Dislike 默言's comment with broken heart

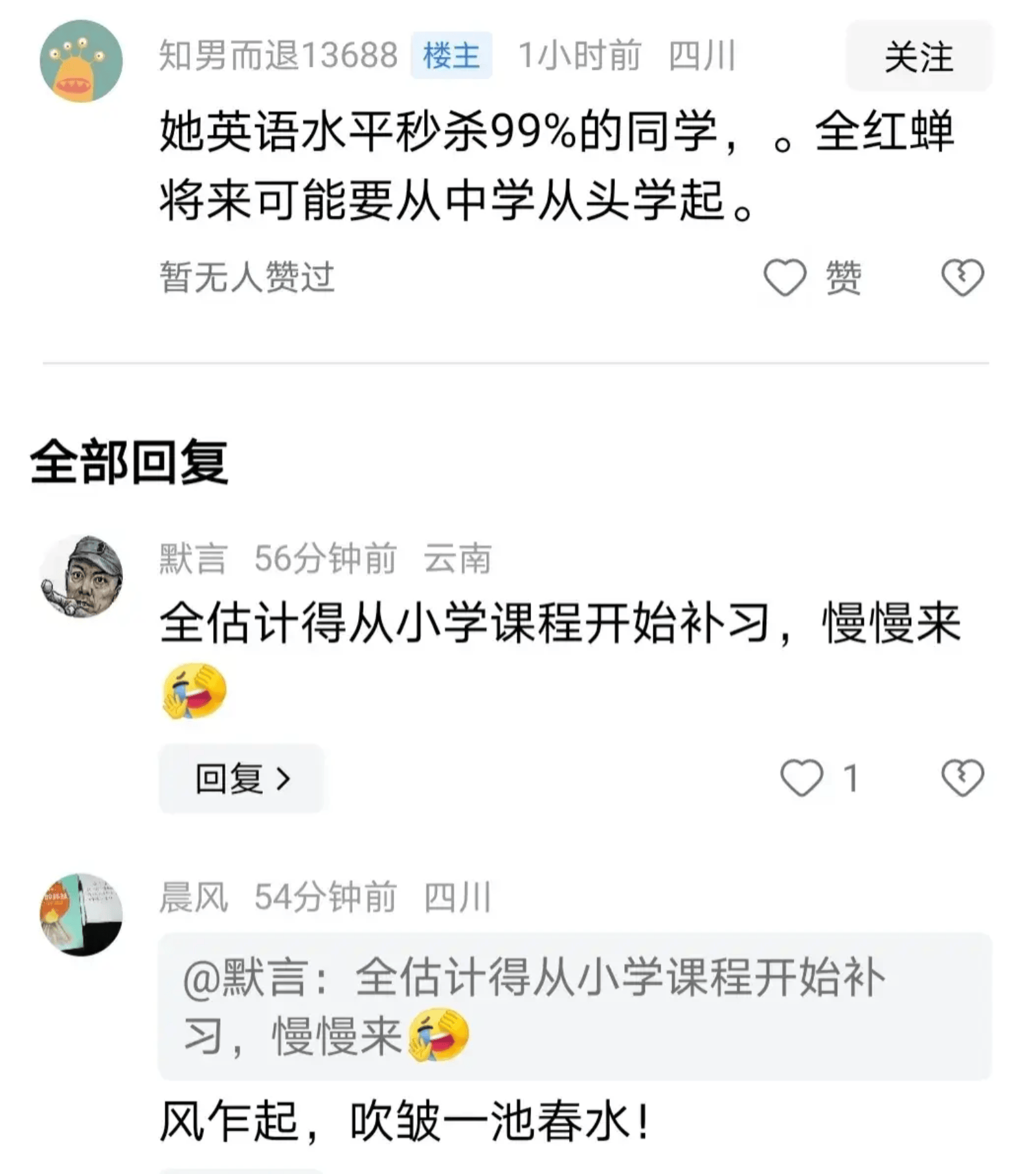coord(962,778)
